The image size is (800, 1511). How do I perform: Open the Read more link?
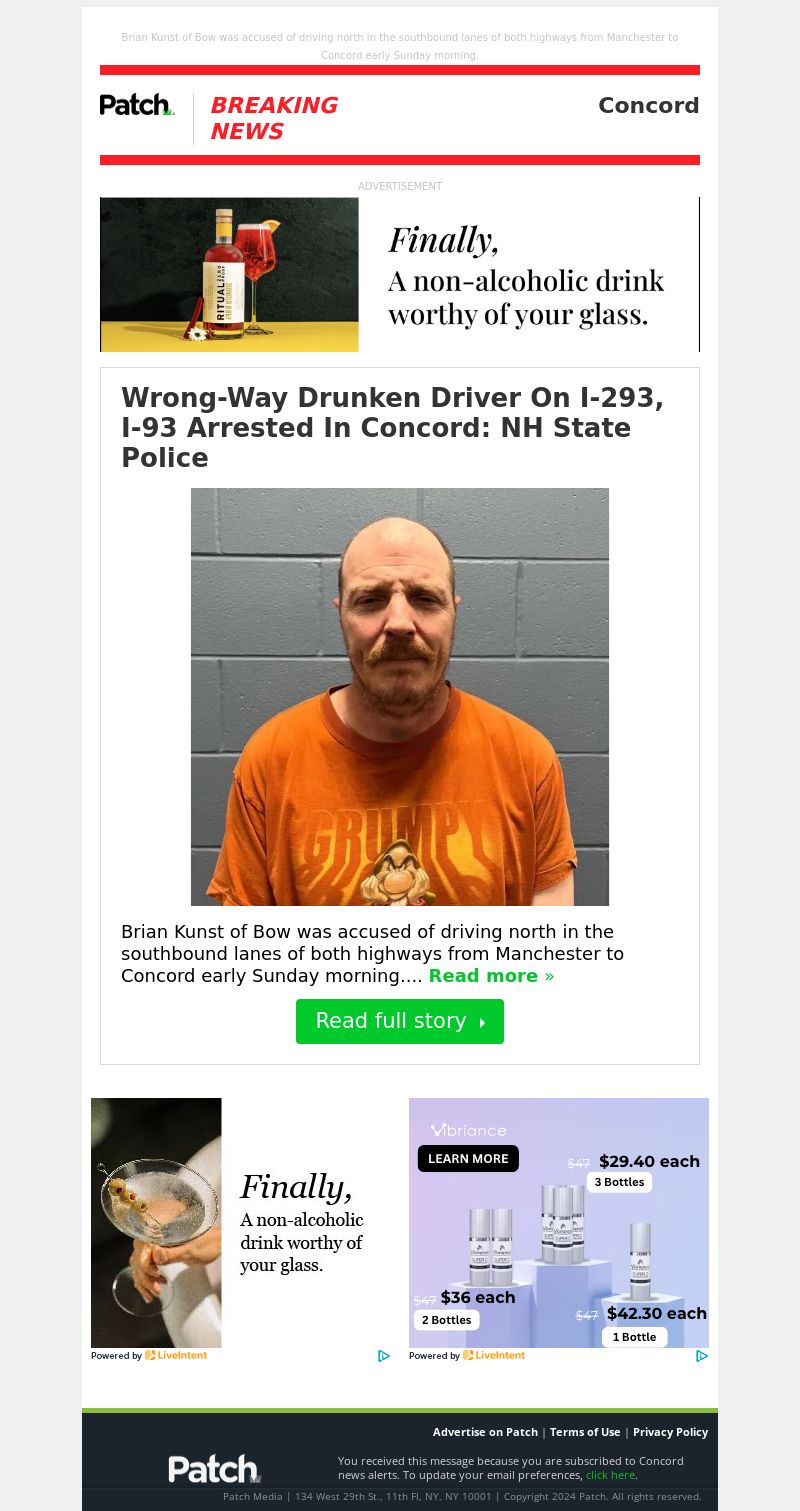(x=490, y=976)
